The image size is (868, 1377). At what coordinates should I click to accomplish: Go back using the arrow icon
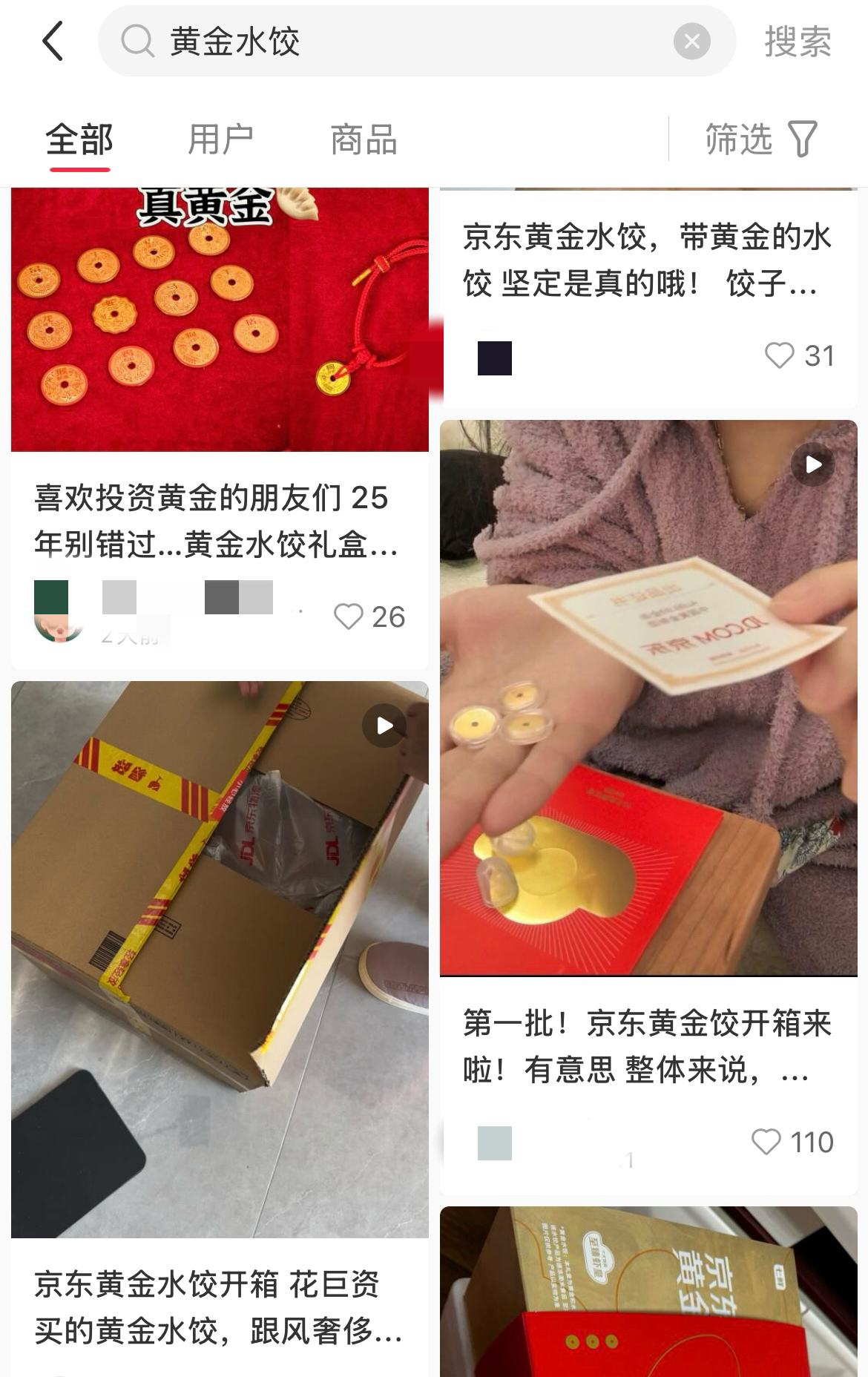point(53,41)
